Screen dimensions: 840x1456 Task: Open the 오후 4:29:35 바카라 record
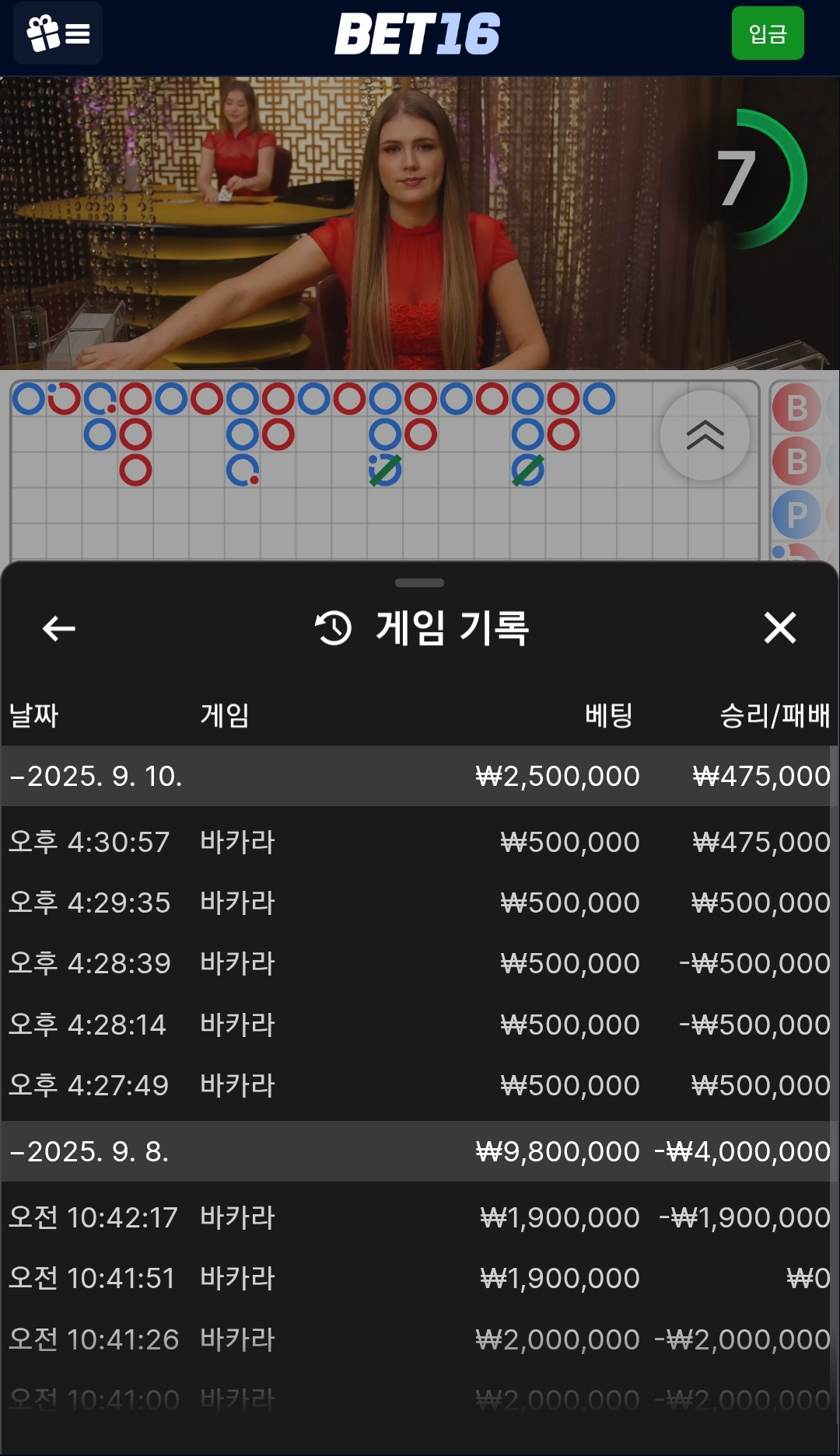pyautogui.click(x=418, y=903)
